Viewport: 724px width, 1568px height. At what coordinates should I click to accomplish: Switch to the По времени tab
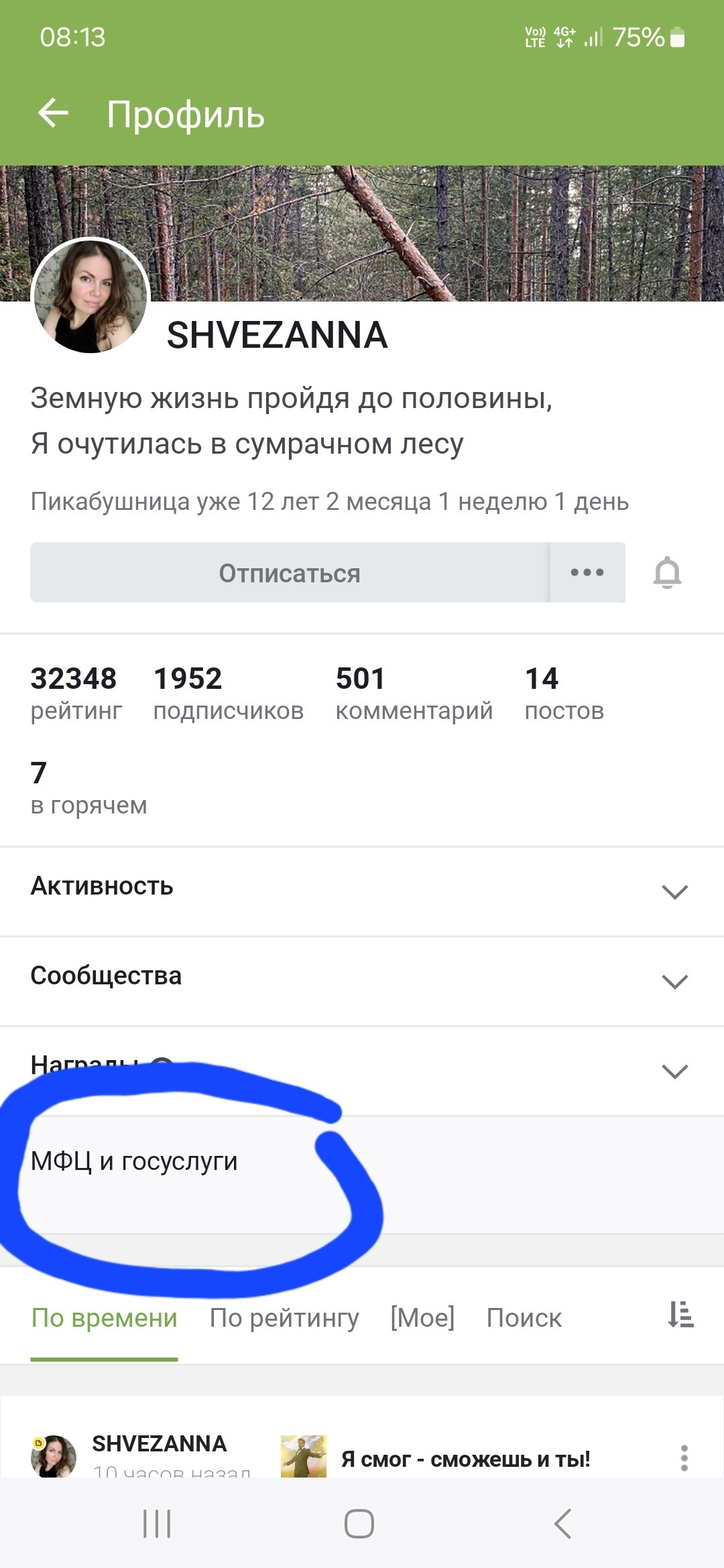(x=105, y=1318)
